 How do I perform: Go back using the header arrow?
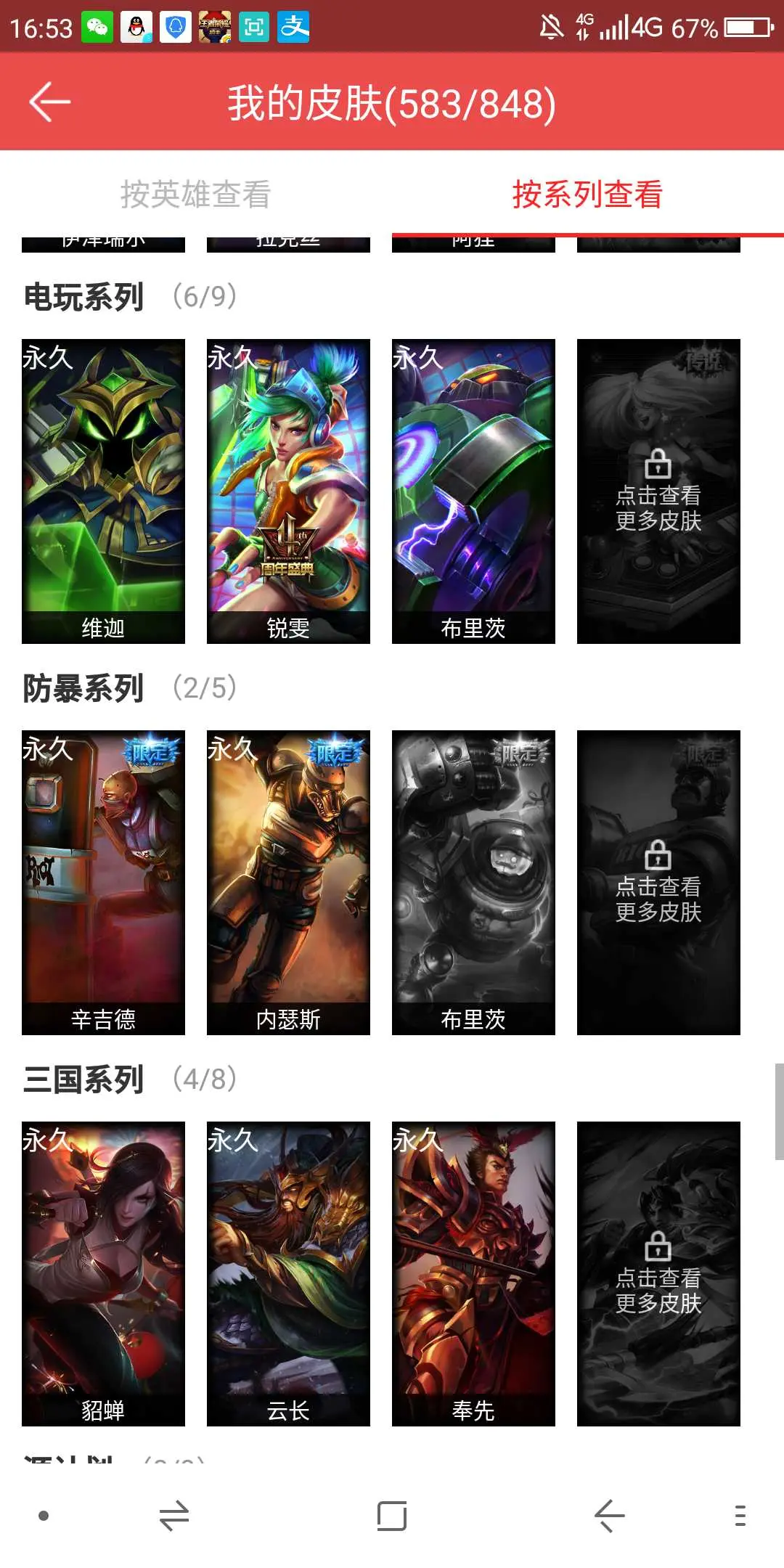[49, 102]
